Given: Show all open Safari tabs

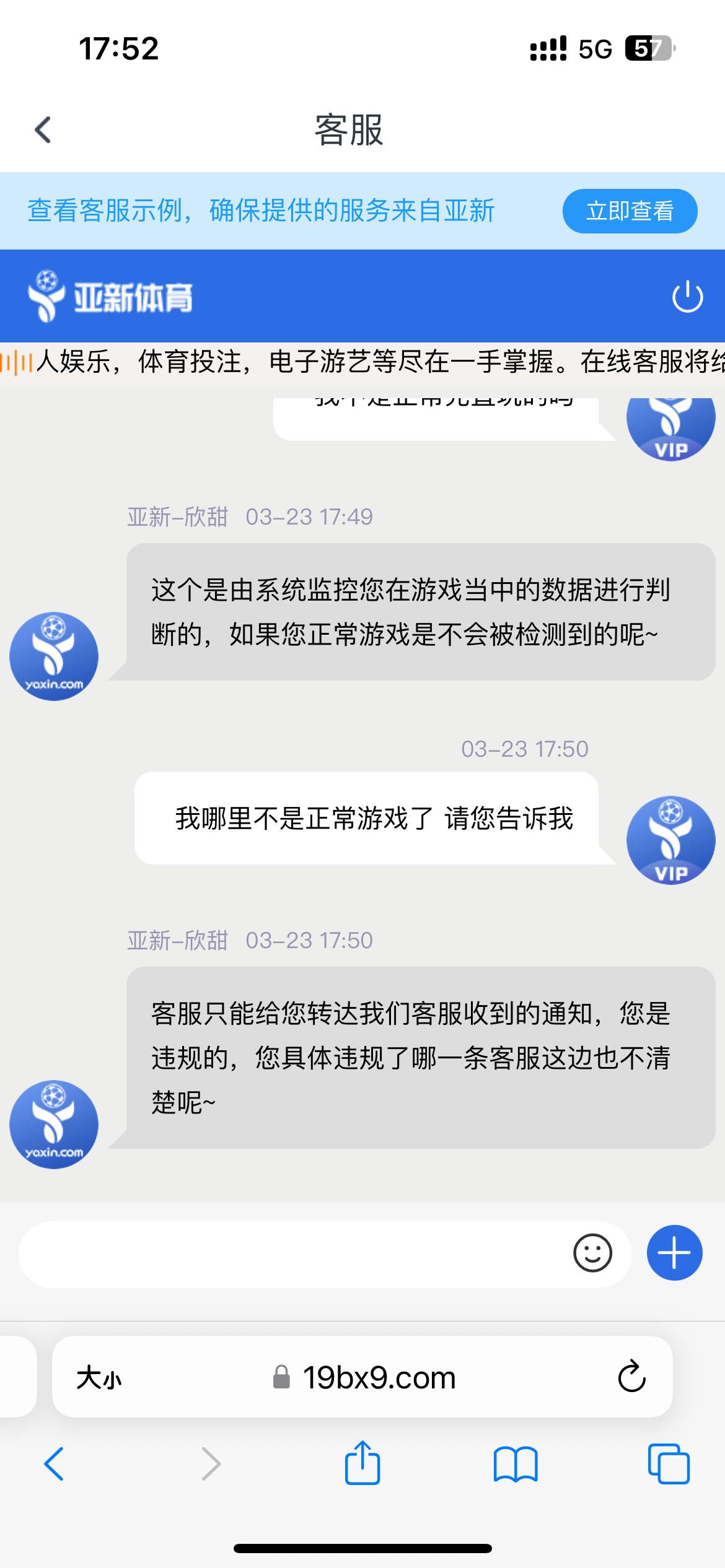Looking at the screenshot, I should pyautogui.click(x=668, y=1464).
